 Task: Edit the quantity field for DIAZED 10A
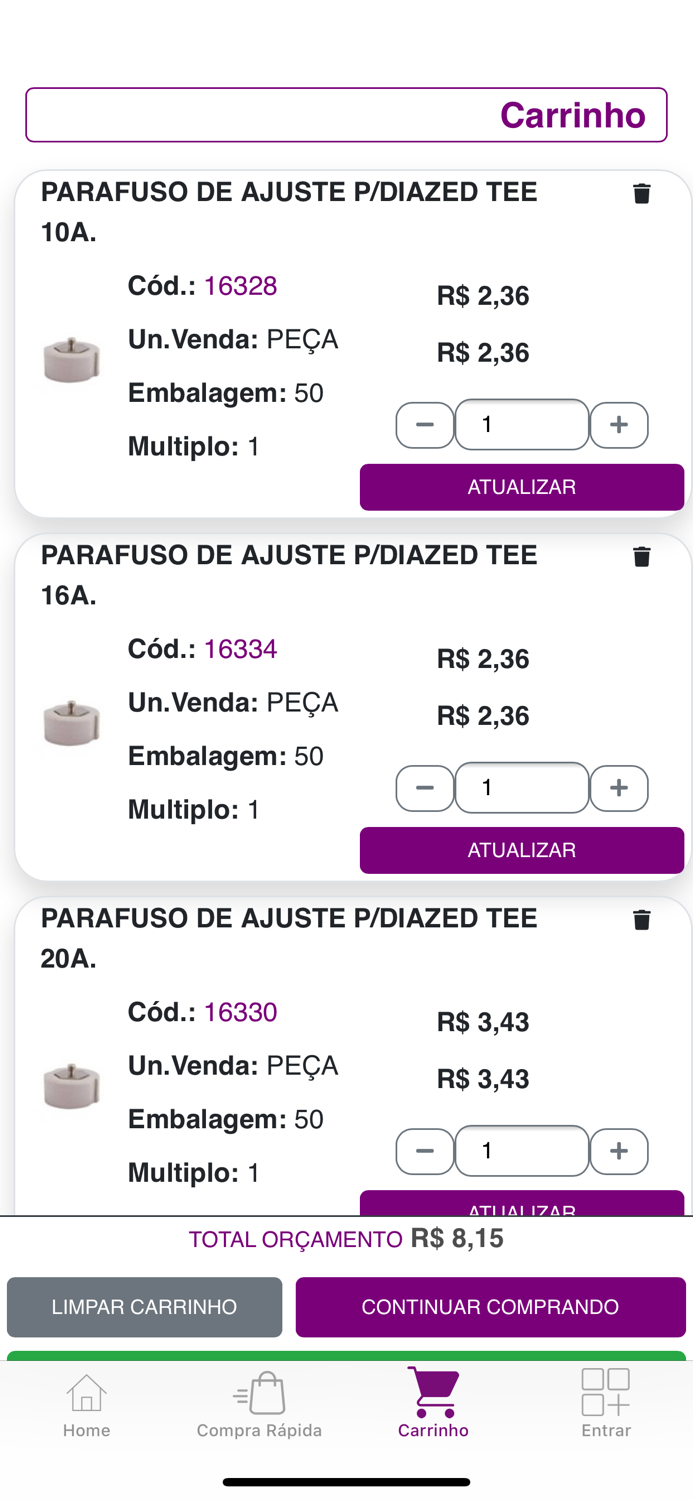tap(521, 425)
